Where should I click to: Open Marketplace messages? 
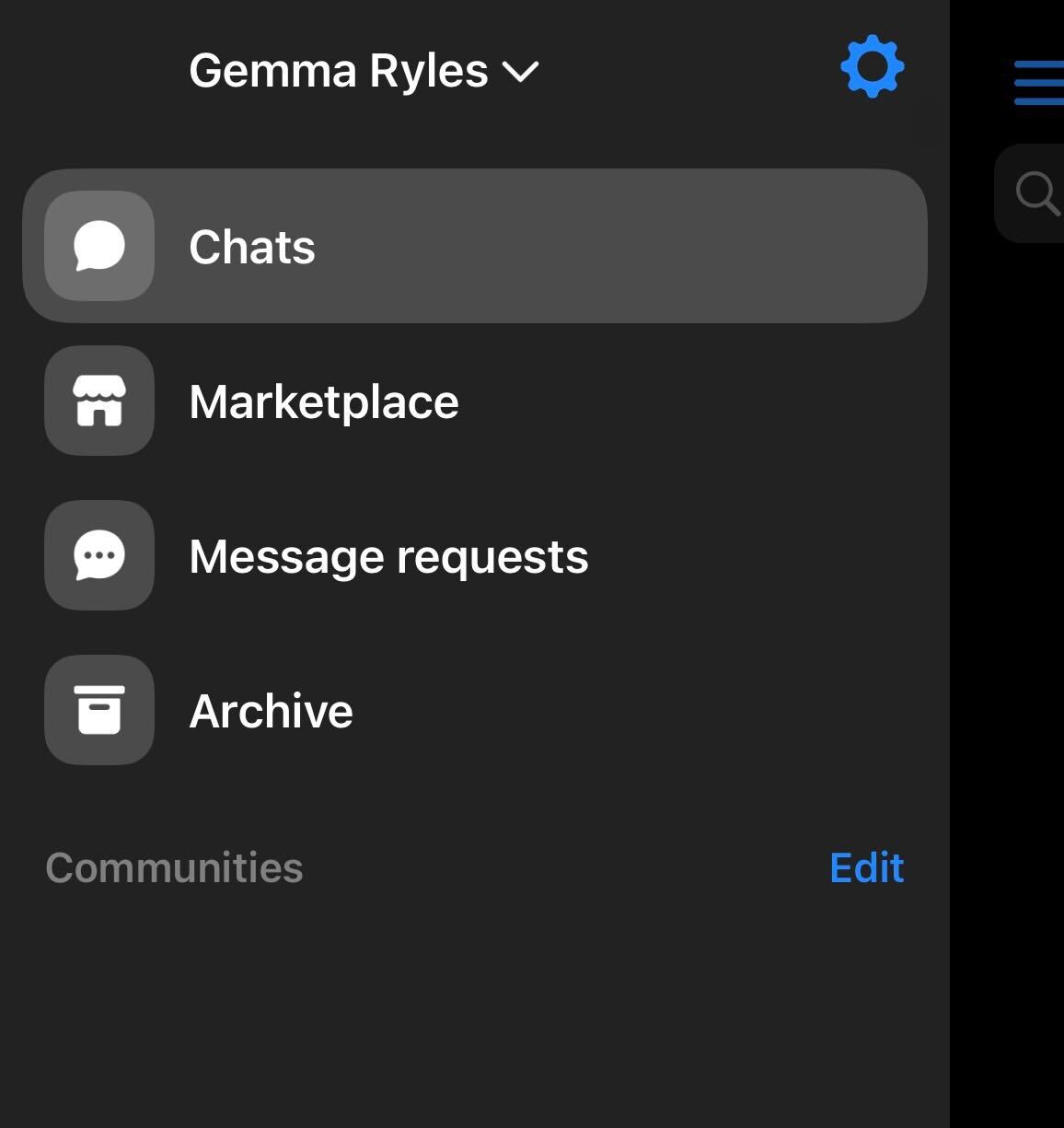(322, 401)
